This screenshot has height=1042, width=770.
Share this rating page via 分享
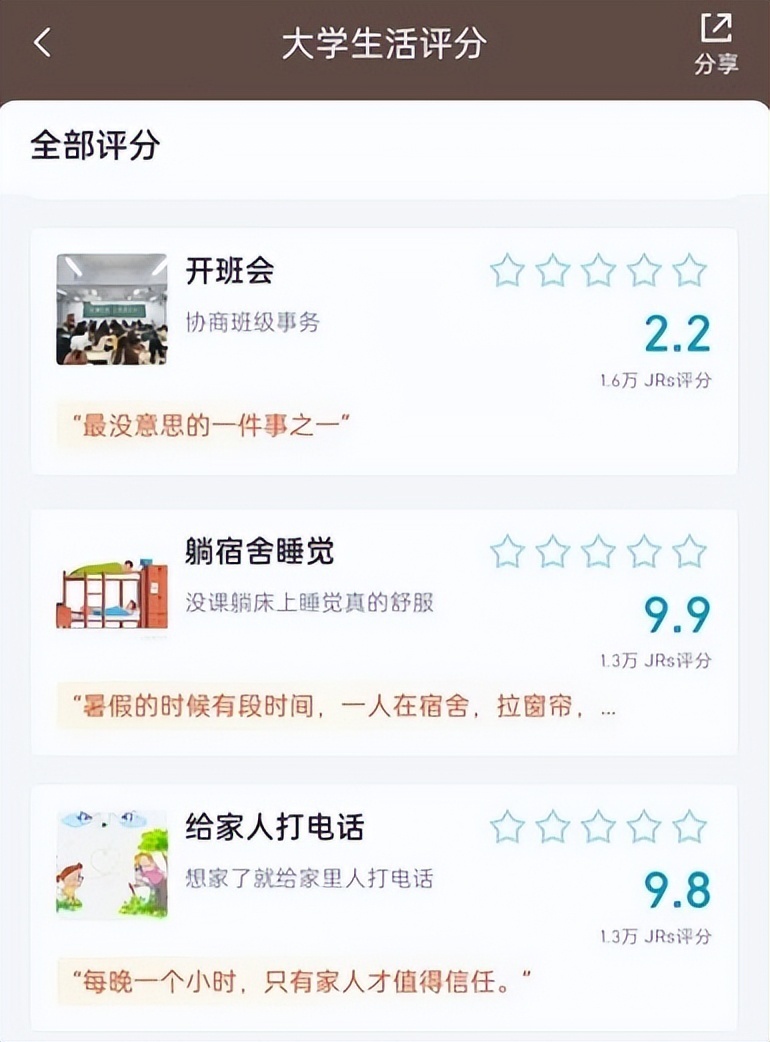click(716, 44)
